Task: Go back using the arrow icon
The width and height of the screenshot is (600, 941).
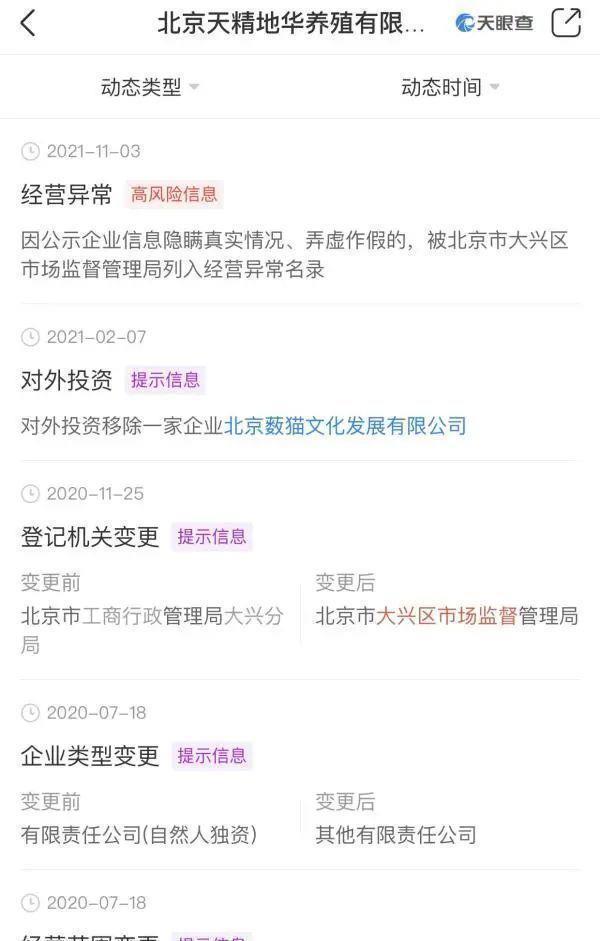Action: click(x=28, y=23)
